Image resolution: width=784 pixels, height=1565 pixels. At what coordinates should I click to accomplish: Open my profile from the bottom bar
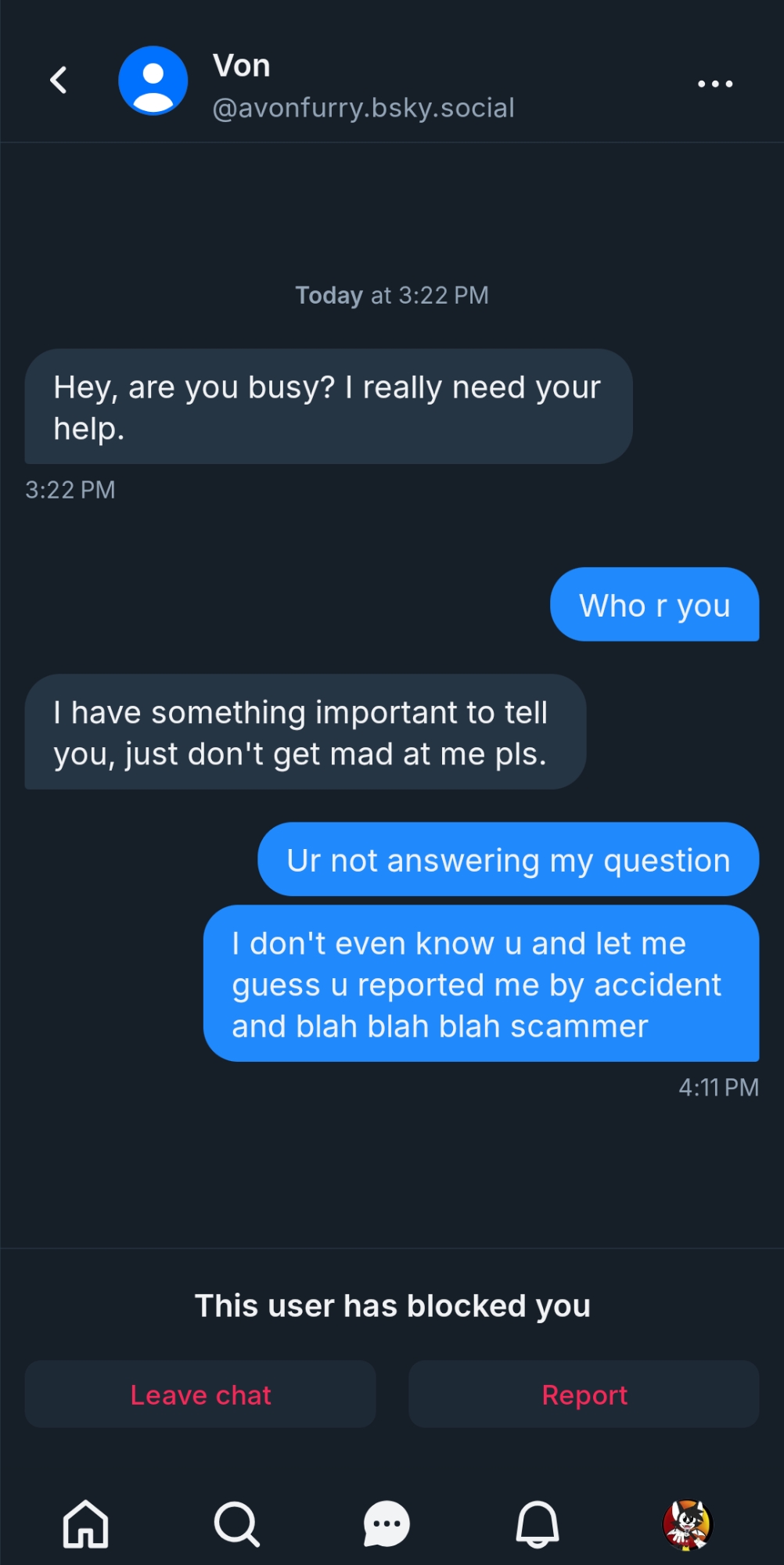[x=687, y=1524]
